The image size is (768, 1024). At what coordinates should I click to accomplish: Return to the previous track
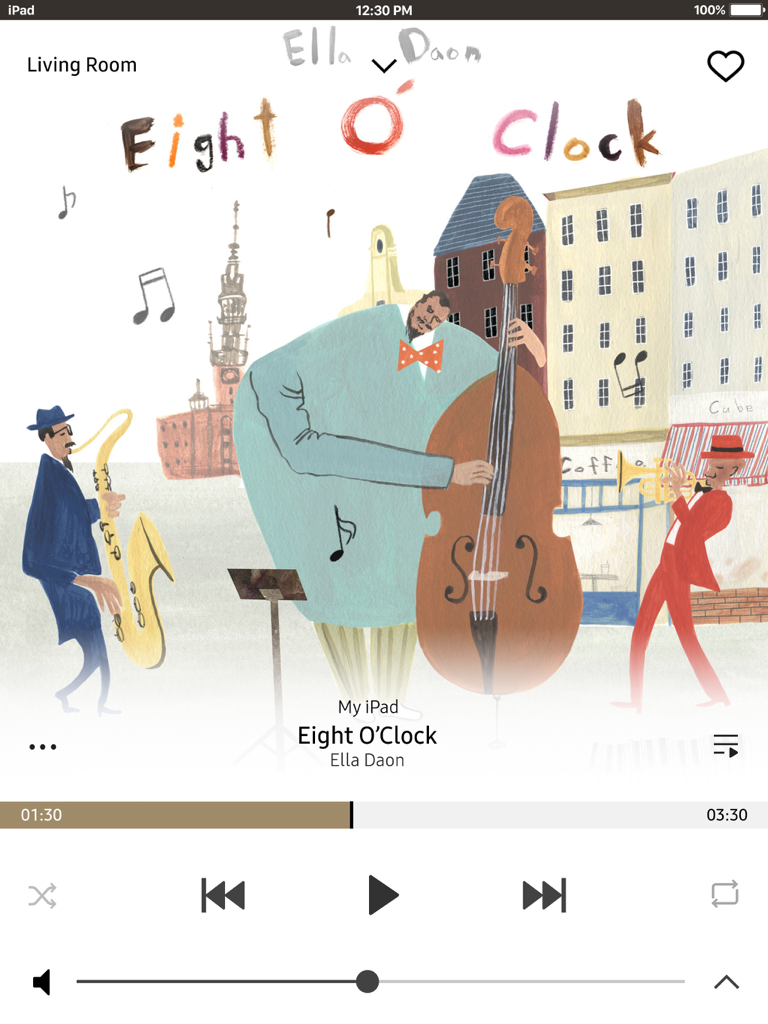223,896
